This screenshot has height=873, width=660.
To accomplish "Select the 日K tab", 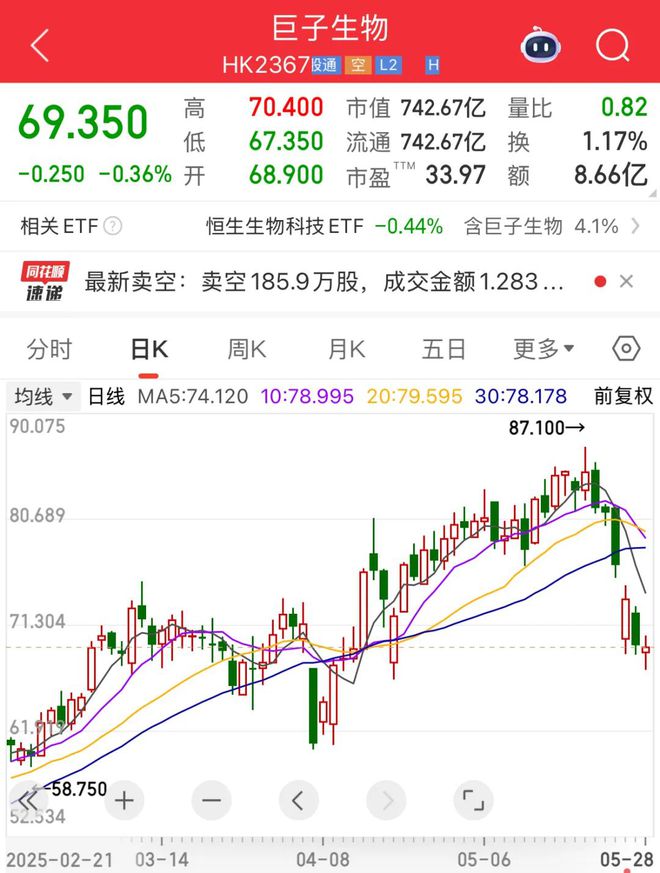I will pyautogui.click(x=149, y=349).
